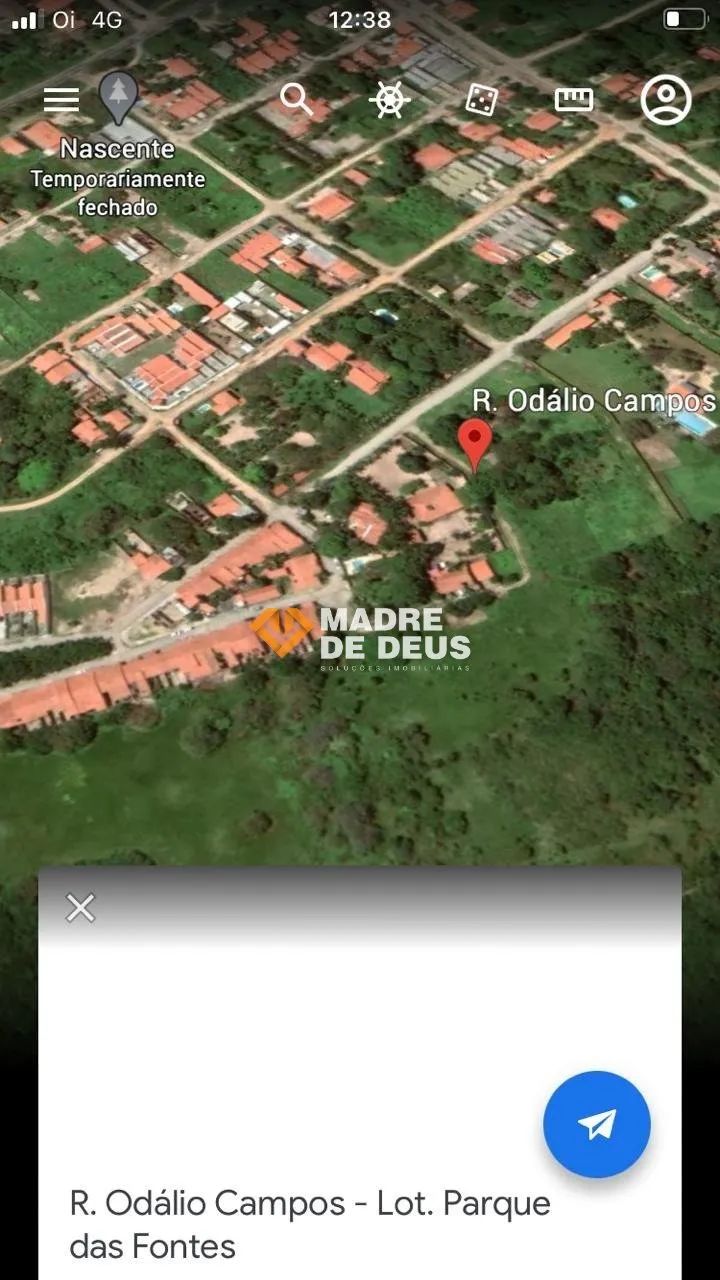Viewport: 720px width, 1280px height.
Task: Tap the I'm Feeling Lucky dice
Action: pyautogui.click(x=481, y=99)
